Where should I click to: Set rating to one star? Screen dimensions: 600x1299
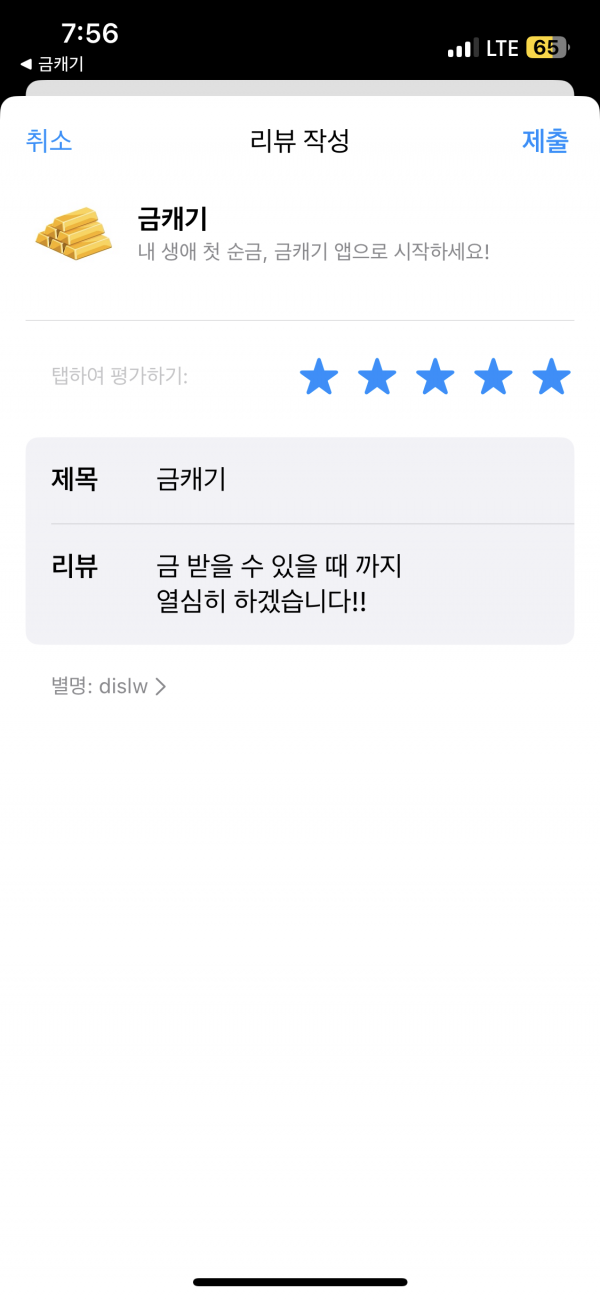point(319,377)
